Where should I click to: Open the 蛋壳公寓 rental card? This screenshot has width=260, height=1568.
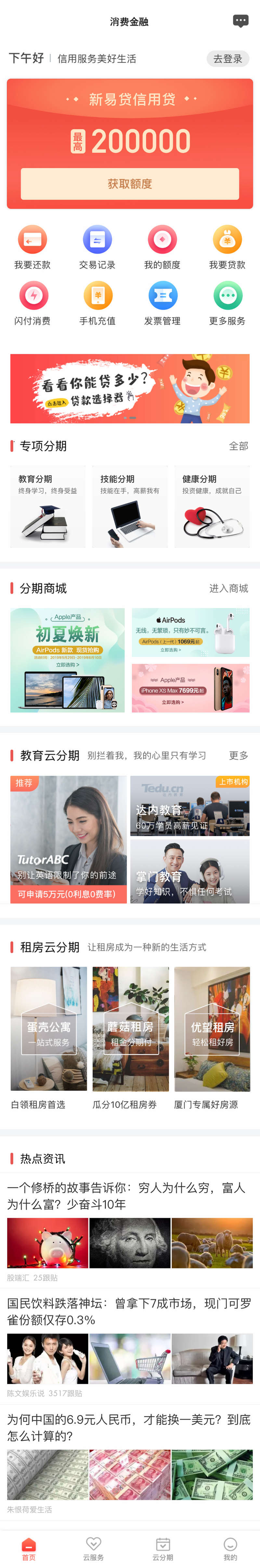(49, 1029)
